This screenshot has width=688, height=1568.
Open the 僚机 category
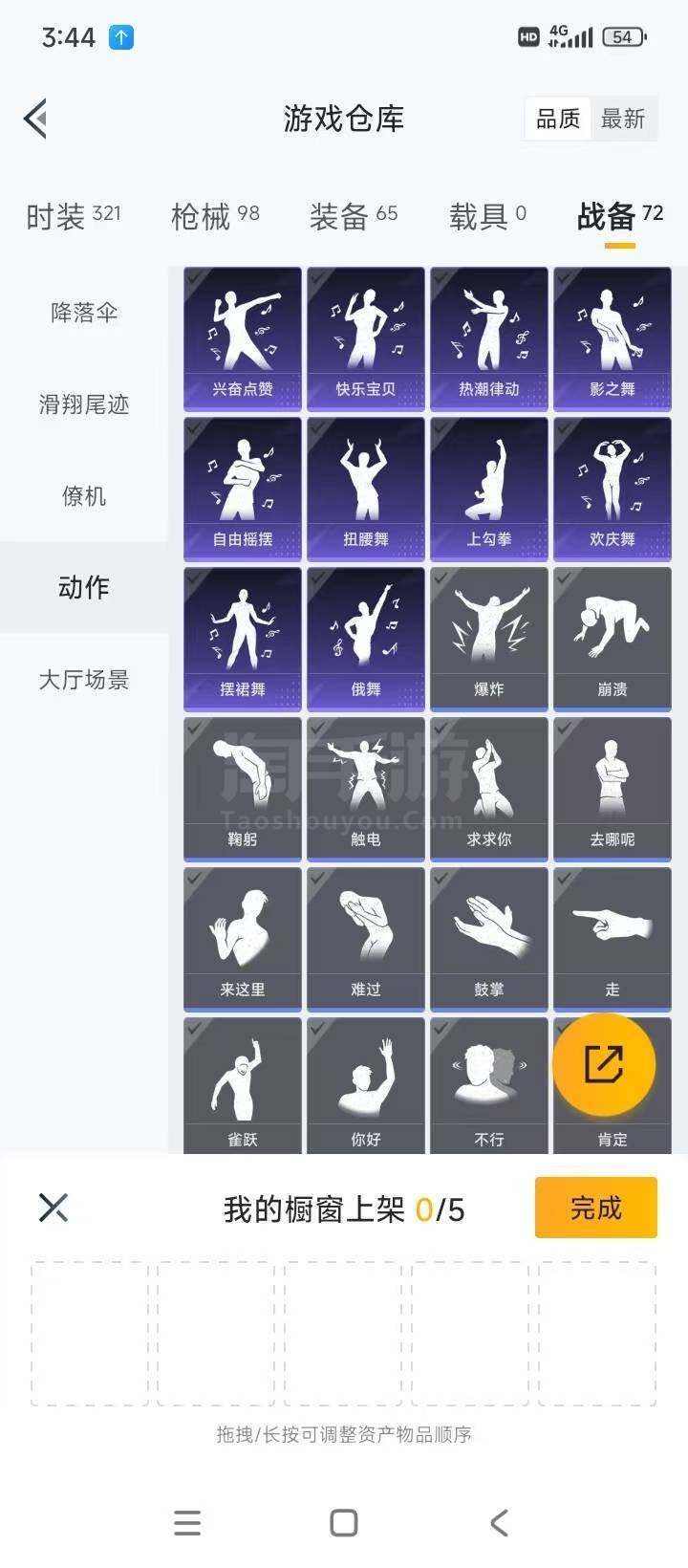click(x=84, y=496)
